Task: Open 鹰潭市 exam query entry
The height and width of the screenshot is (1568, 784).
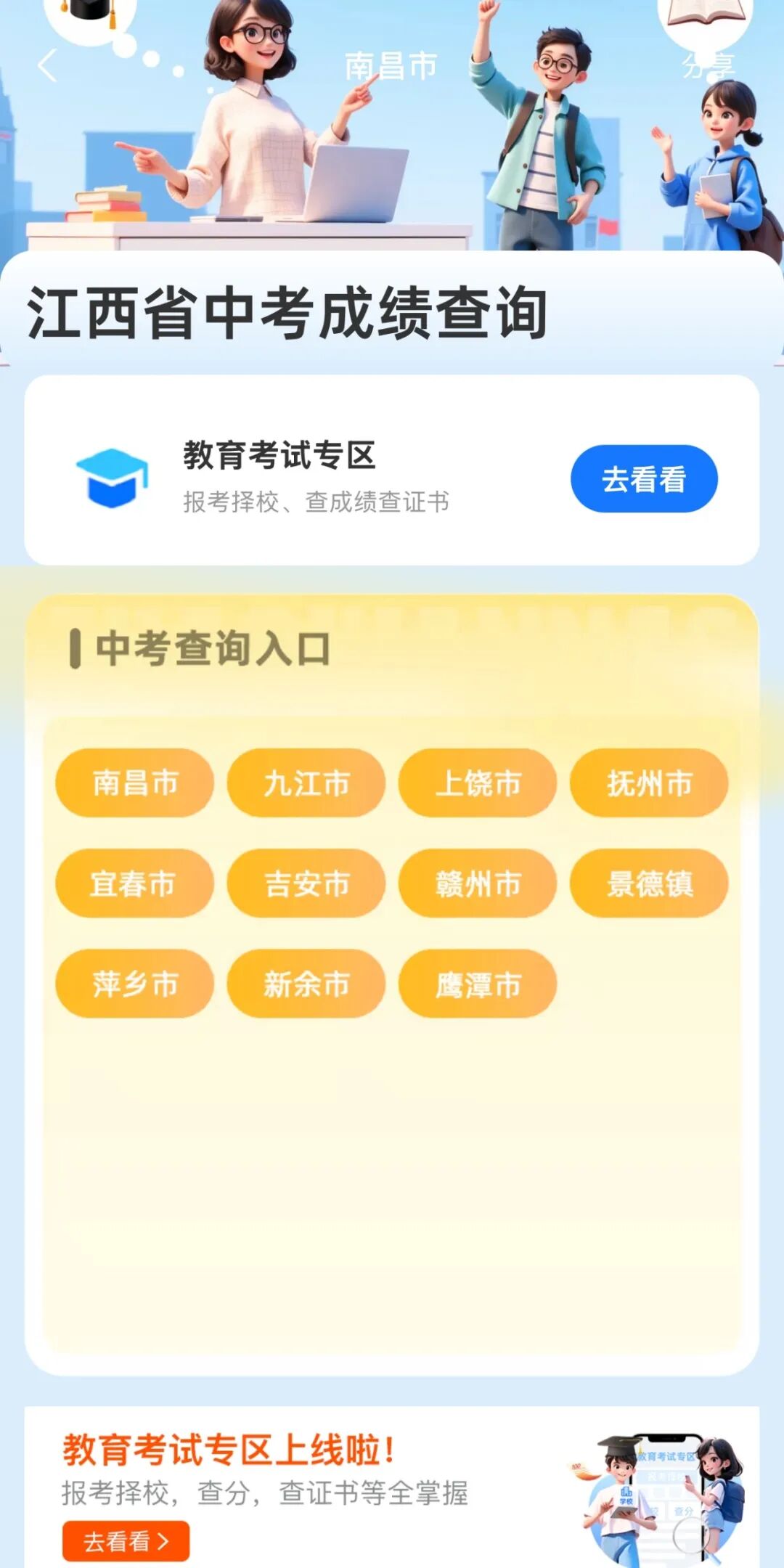Action: [478, 984]
